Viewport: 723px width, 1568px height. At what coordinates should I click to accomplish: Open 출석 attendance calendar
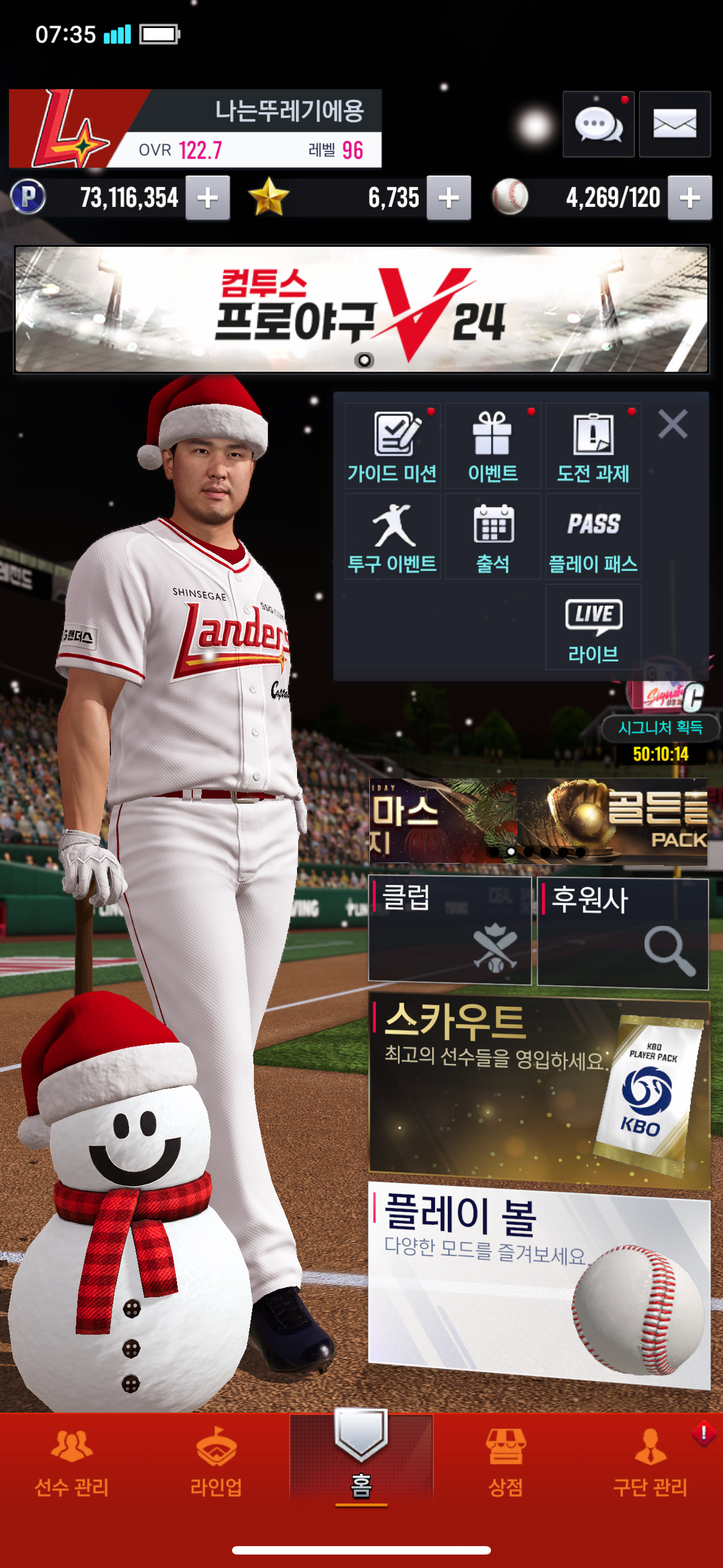point(492,537)
